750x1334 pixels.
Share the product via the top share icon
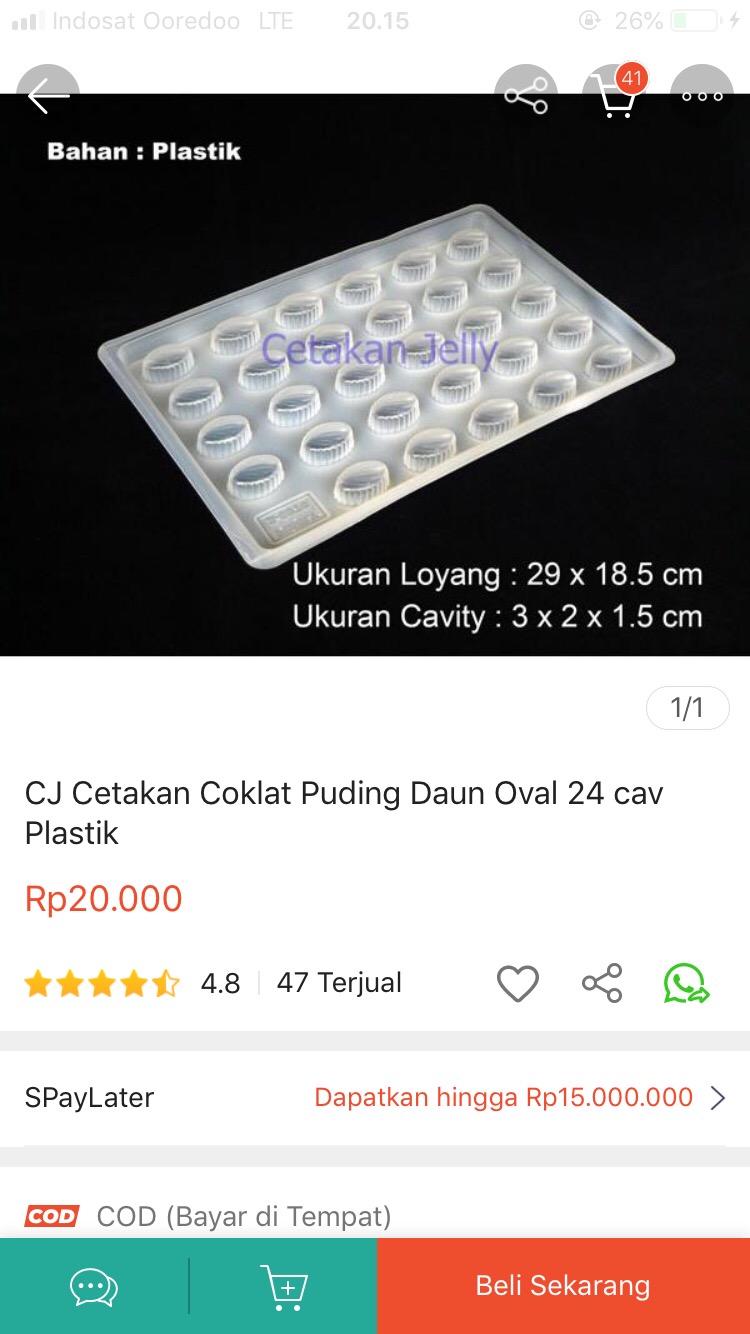click(x=525, y=94)
